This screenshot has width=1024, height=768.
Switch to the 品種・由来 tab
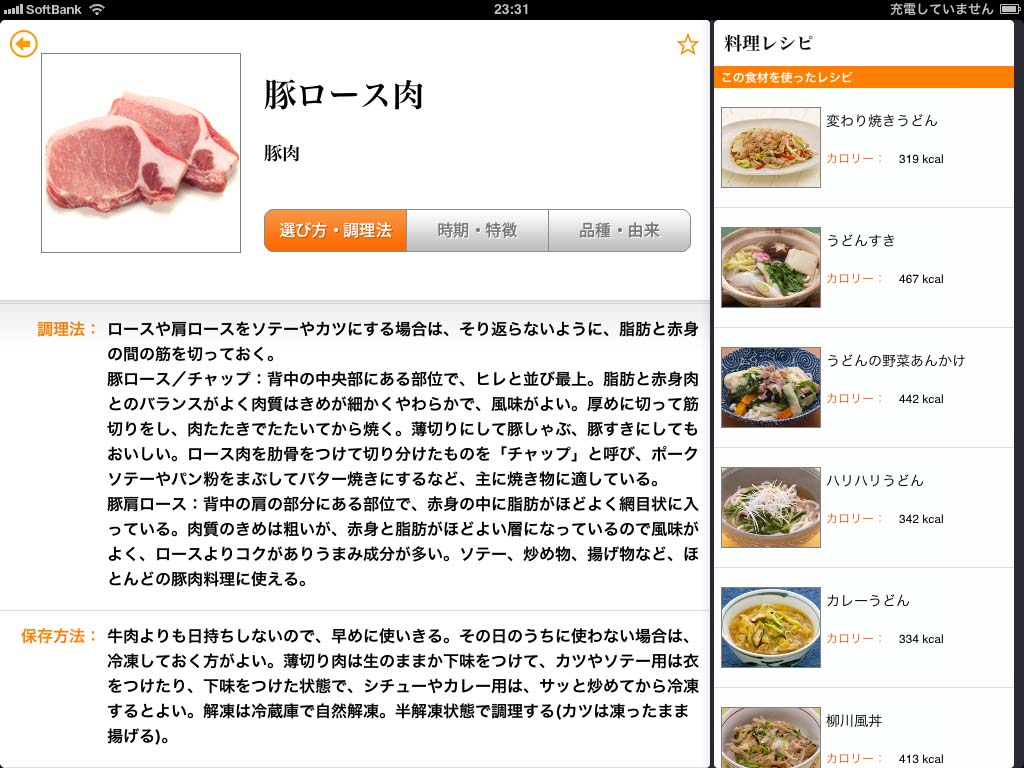click(619, 230)
